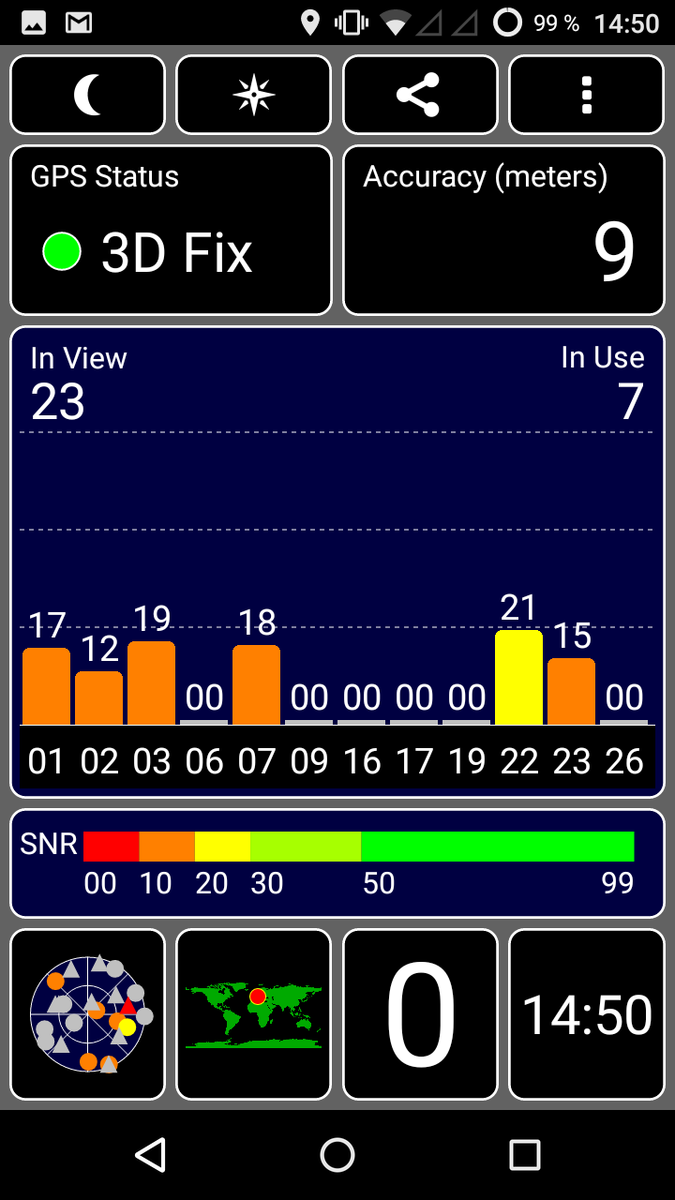Share the GPS data
The height and width of the screenshot is (1200, 675).
click(420, 95)
